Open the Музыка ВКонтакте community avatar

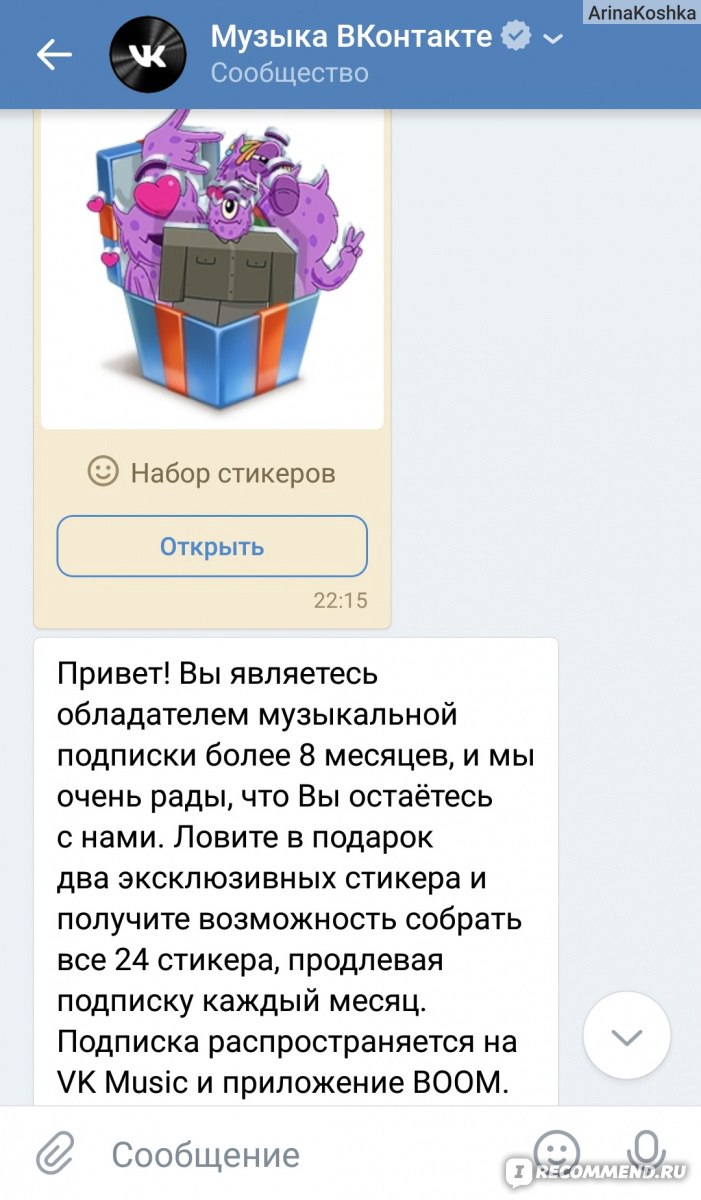click(x=148, y=55)
